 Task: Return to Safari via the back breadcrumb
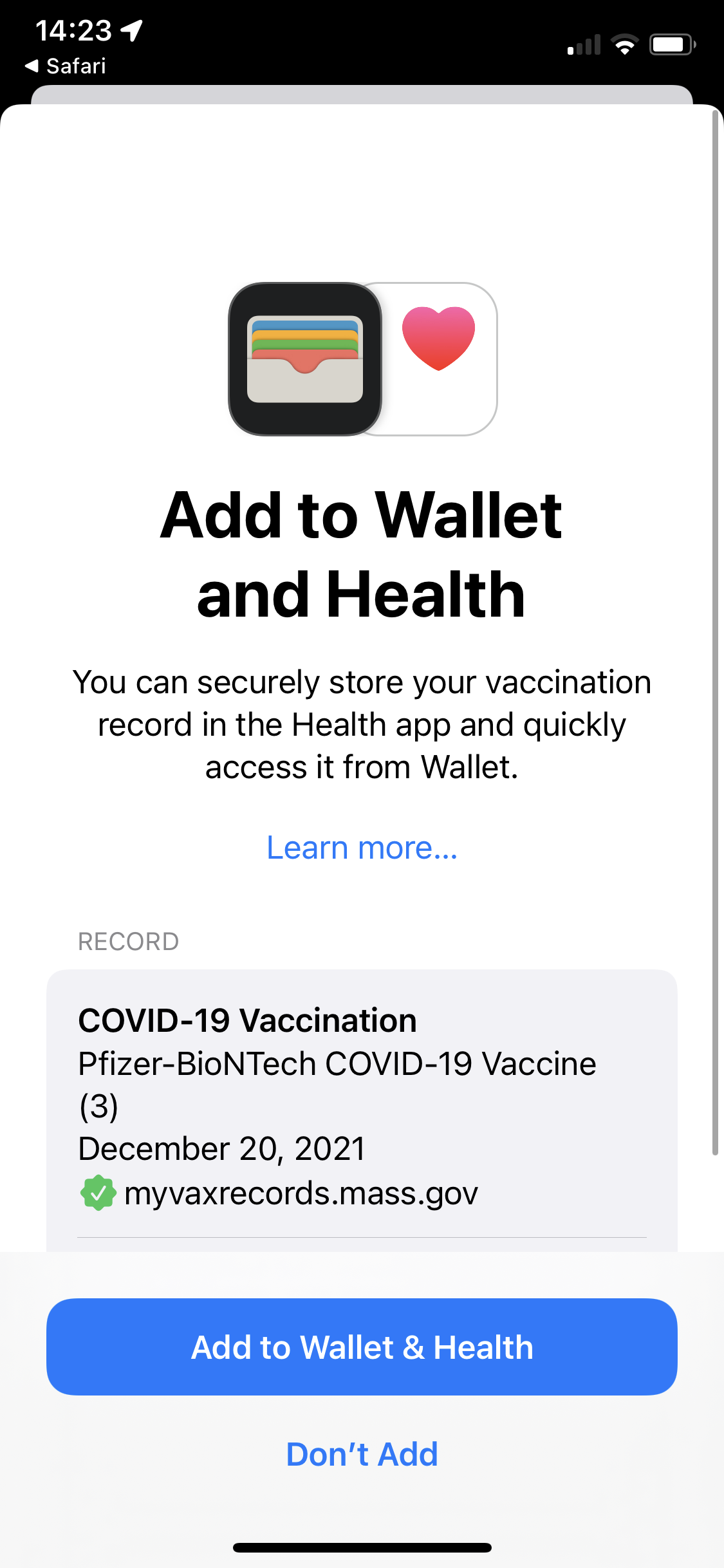[x=65, y=66]
